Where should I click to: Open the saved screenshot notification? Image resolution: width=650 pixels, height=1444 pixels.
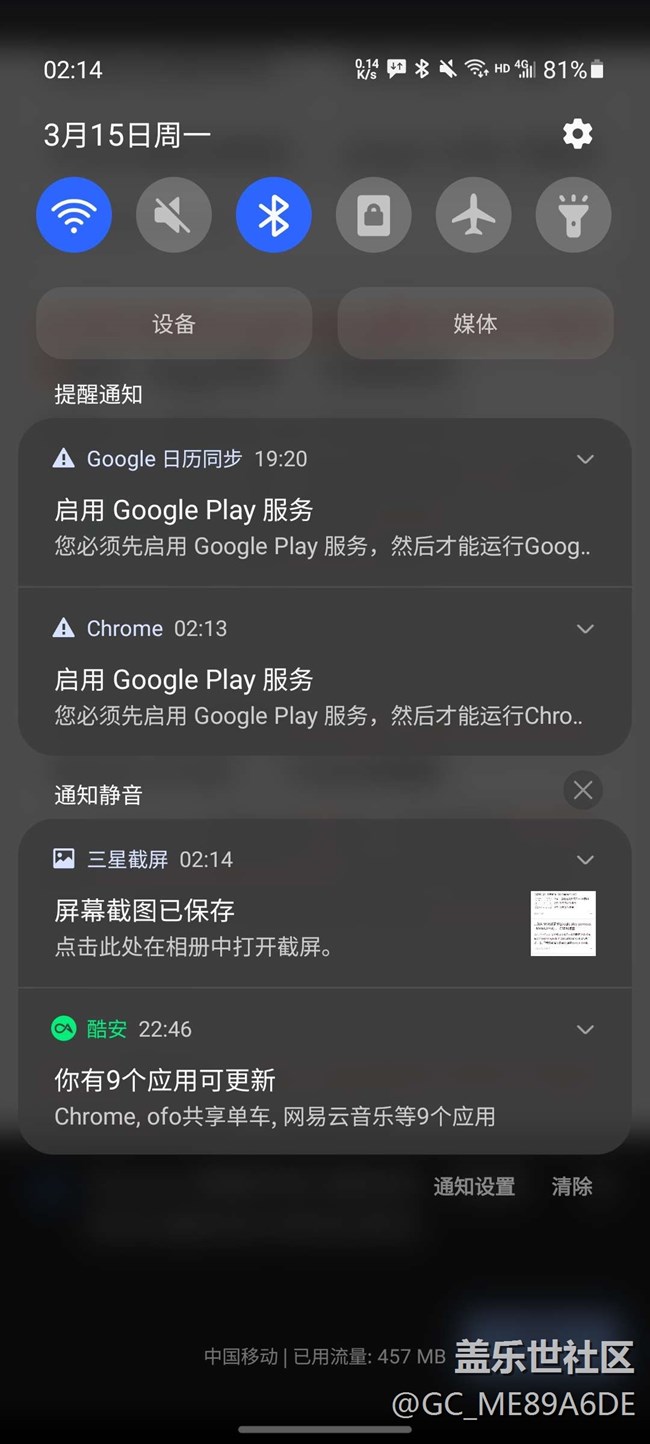[280, 927]
